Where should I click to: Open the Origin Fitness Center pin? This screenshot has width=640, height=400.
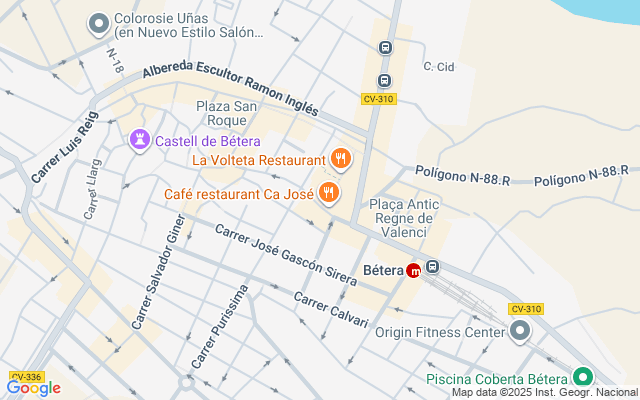(x=519, y=331)
